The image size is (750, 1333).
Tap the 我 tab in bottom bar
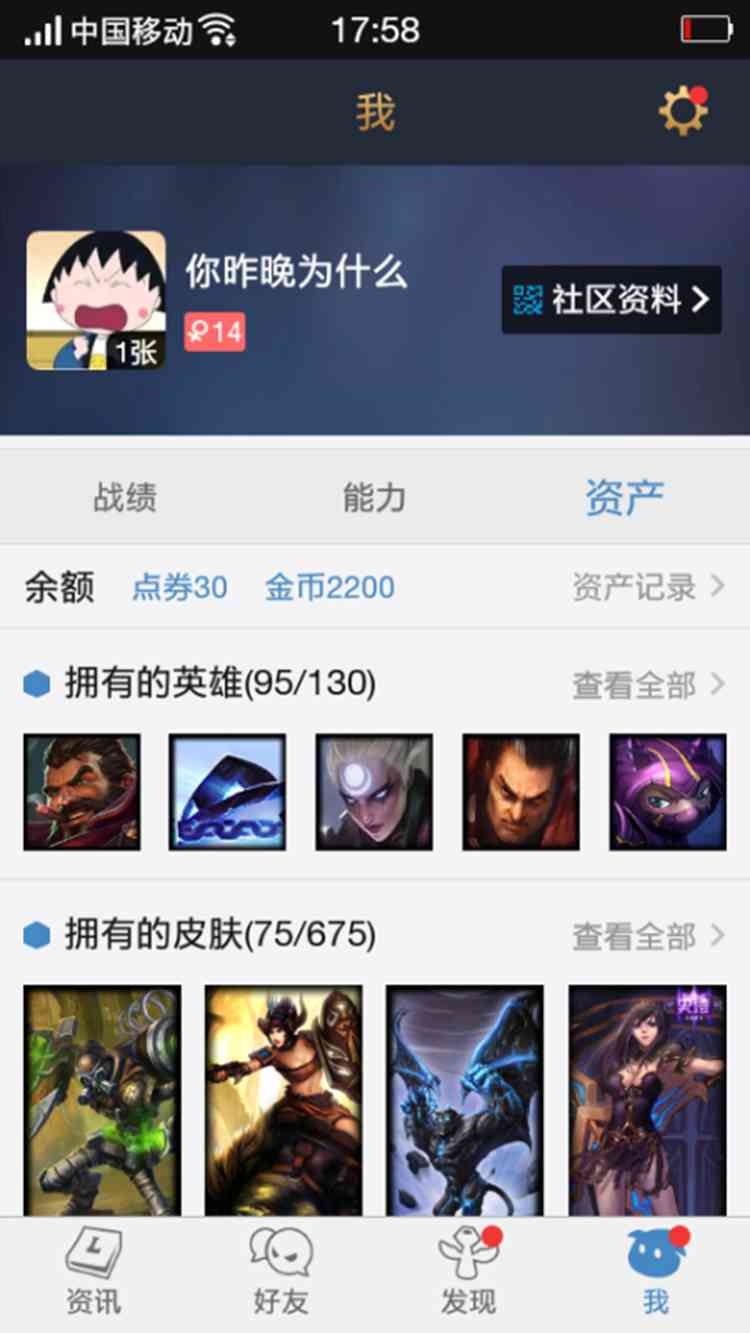coord(655,1271)
